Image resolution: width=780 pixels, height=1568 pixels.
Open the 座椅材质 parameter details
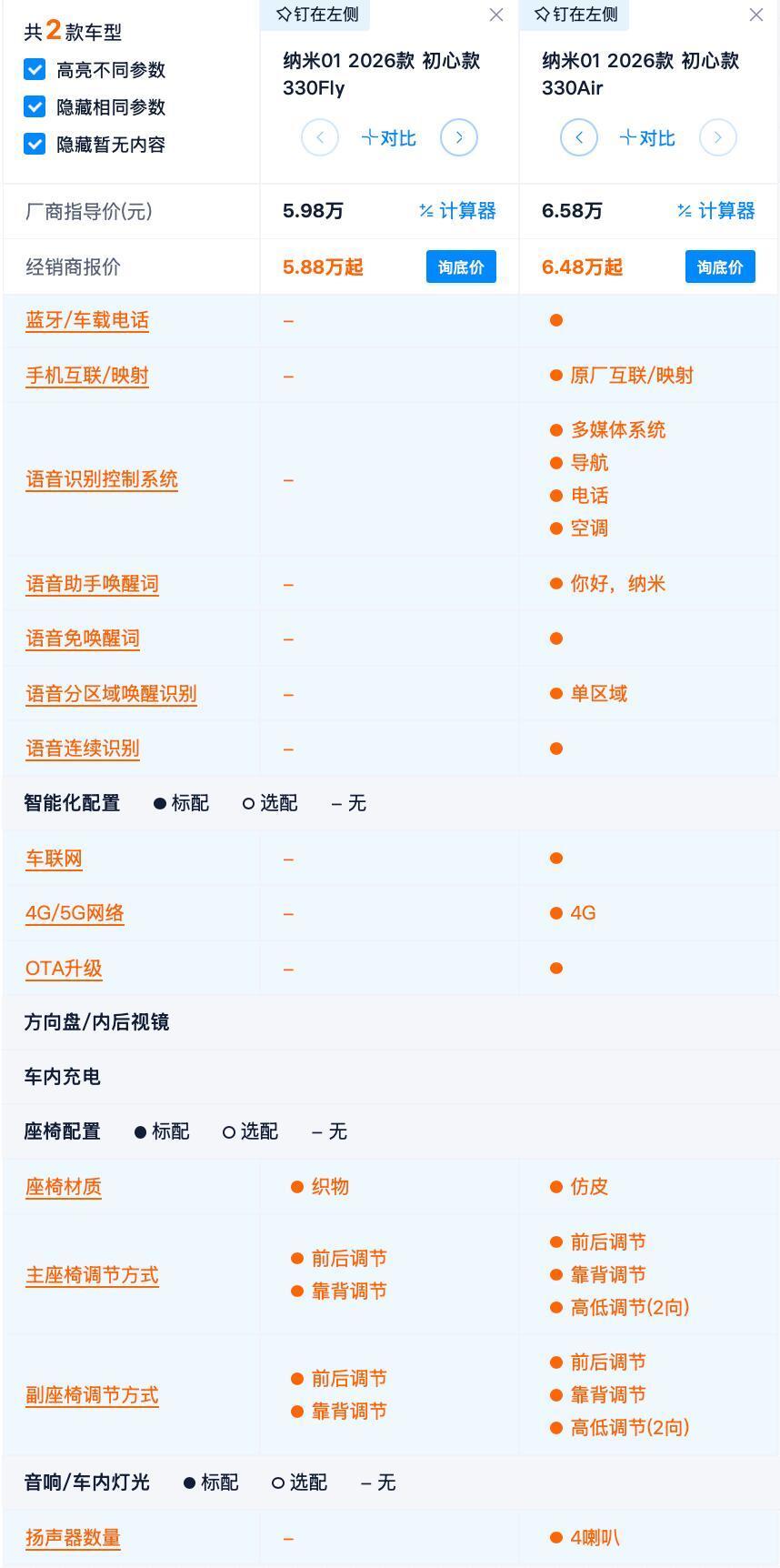tap(63, 1186)
